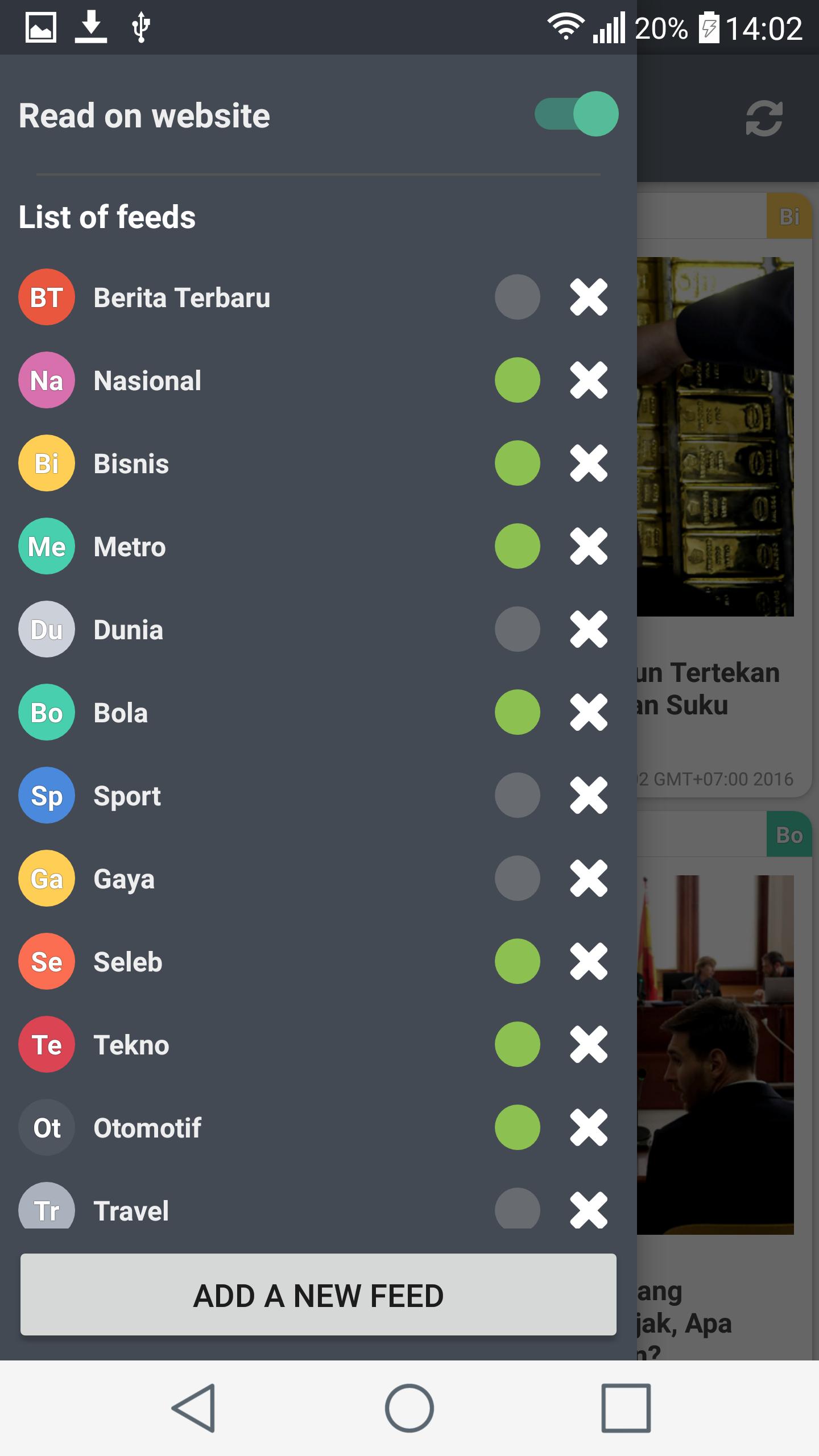
Task: Remove the Sport feed from list
Action: point(589,795)
